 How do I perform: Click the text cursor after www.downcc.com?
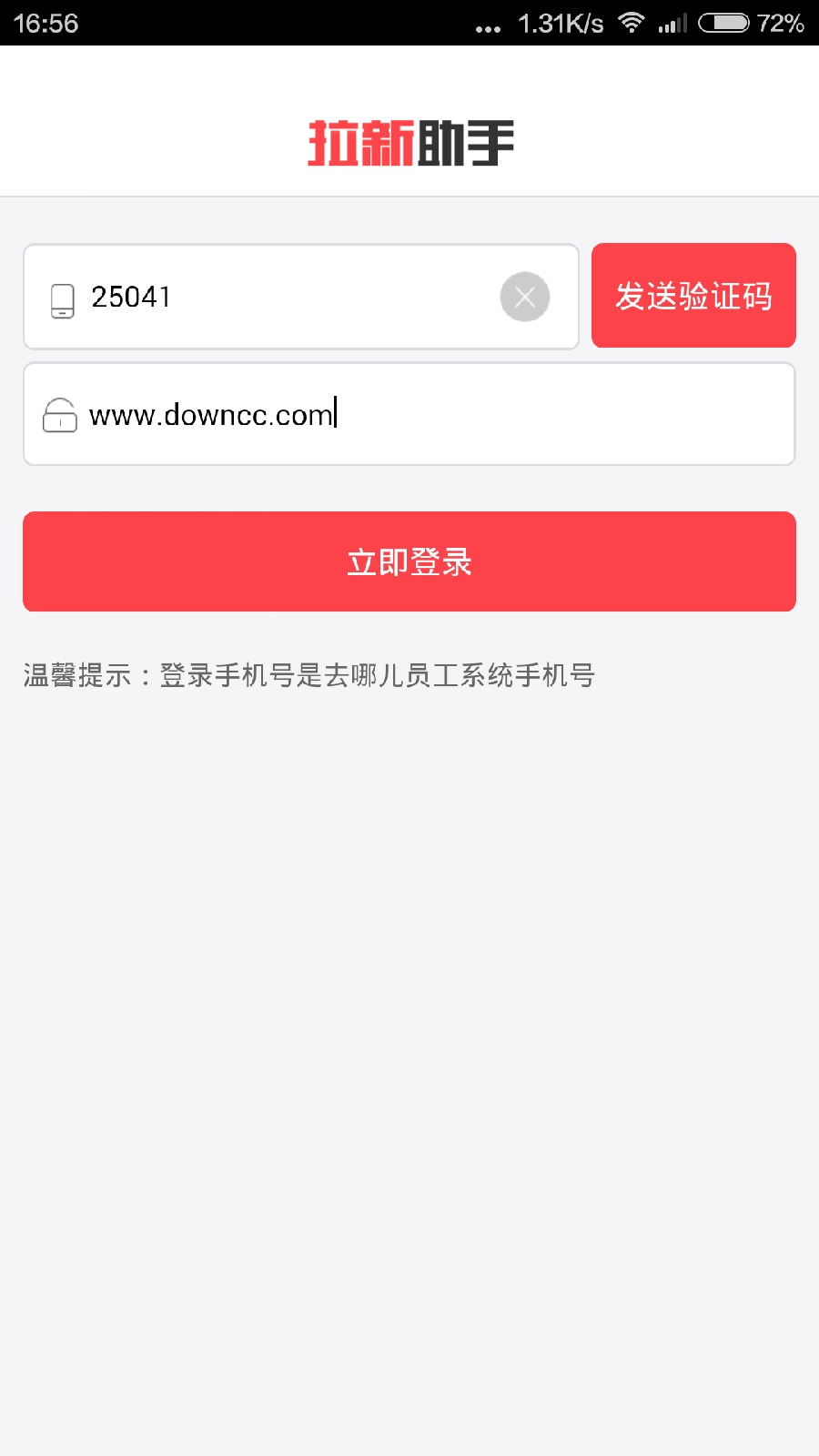click(x=336, y=414)
